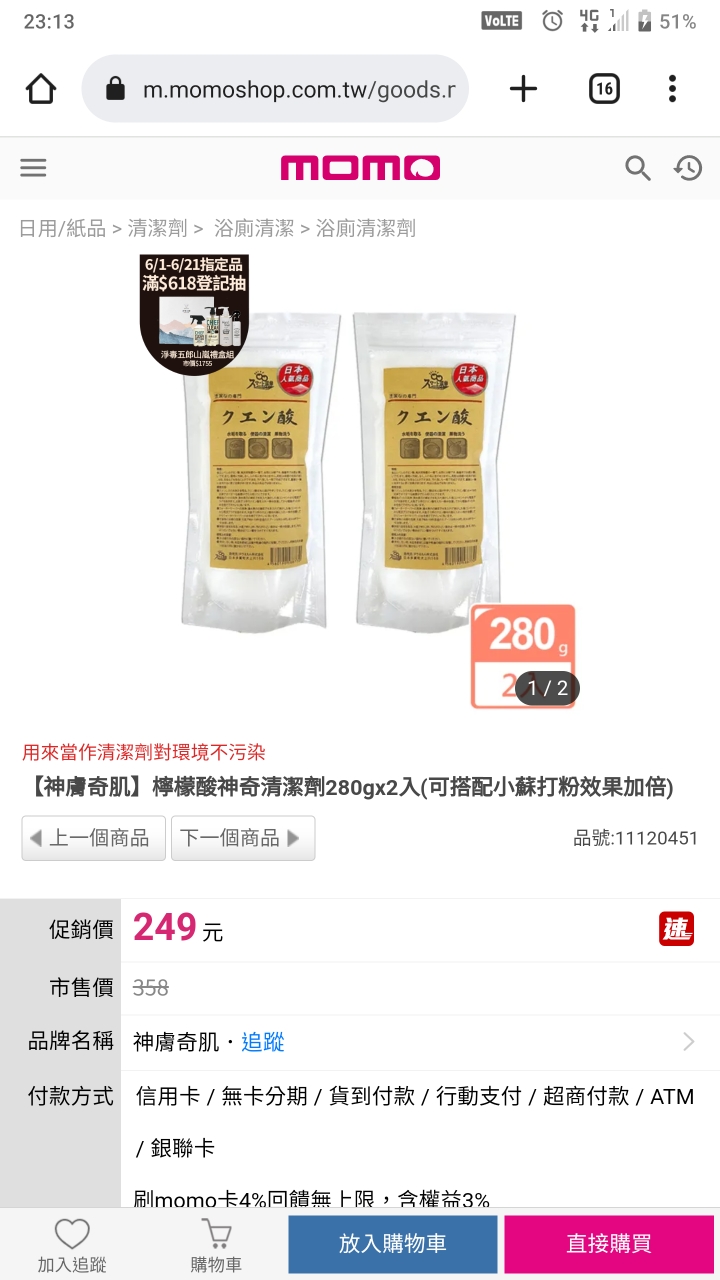Open the tab switcher showing 16
This screenshot has height=1280, width=720.
tap(604, 89)
